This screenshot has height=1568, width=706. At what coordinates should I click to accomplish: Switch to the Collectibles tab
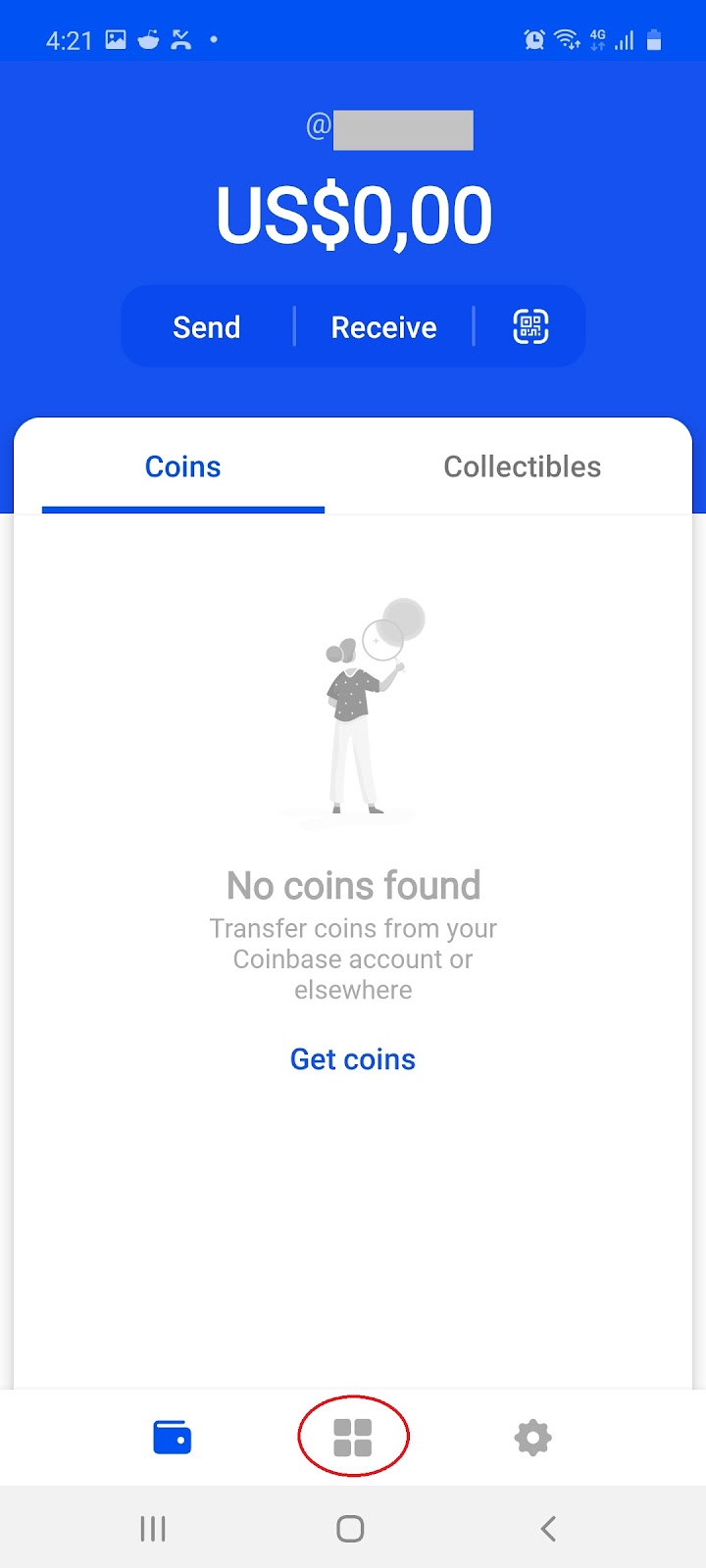522,466
